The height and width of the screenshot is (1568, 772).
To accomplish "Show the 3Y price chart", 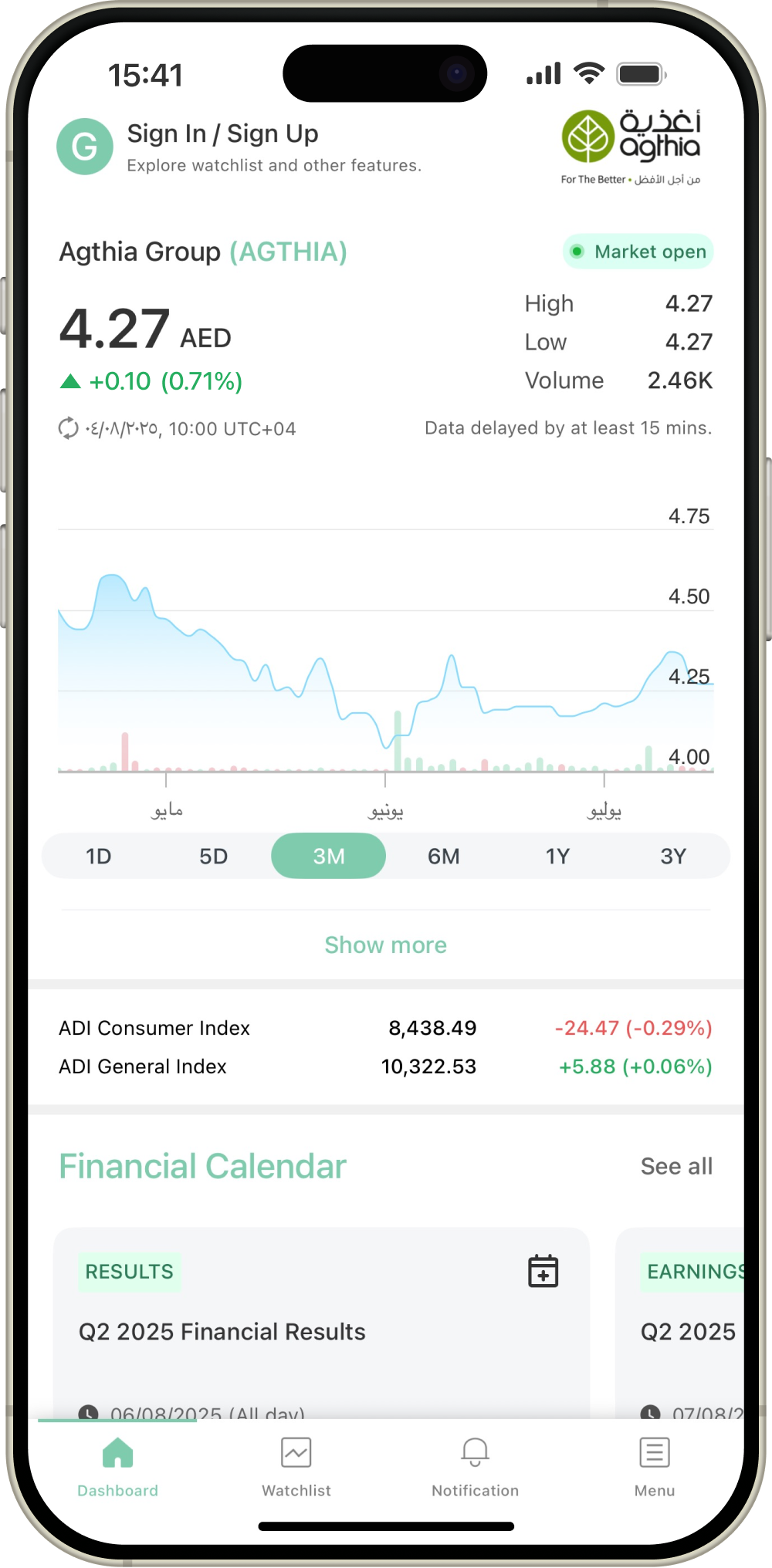I will pos(672,856).
